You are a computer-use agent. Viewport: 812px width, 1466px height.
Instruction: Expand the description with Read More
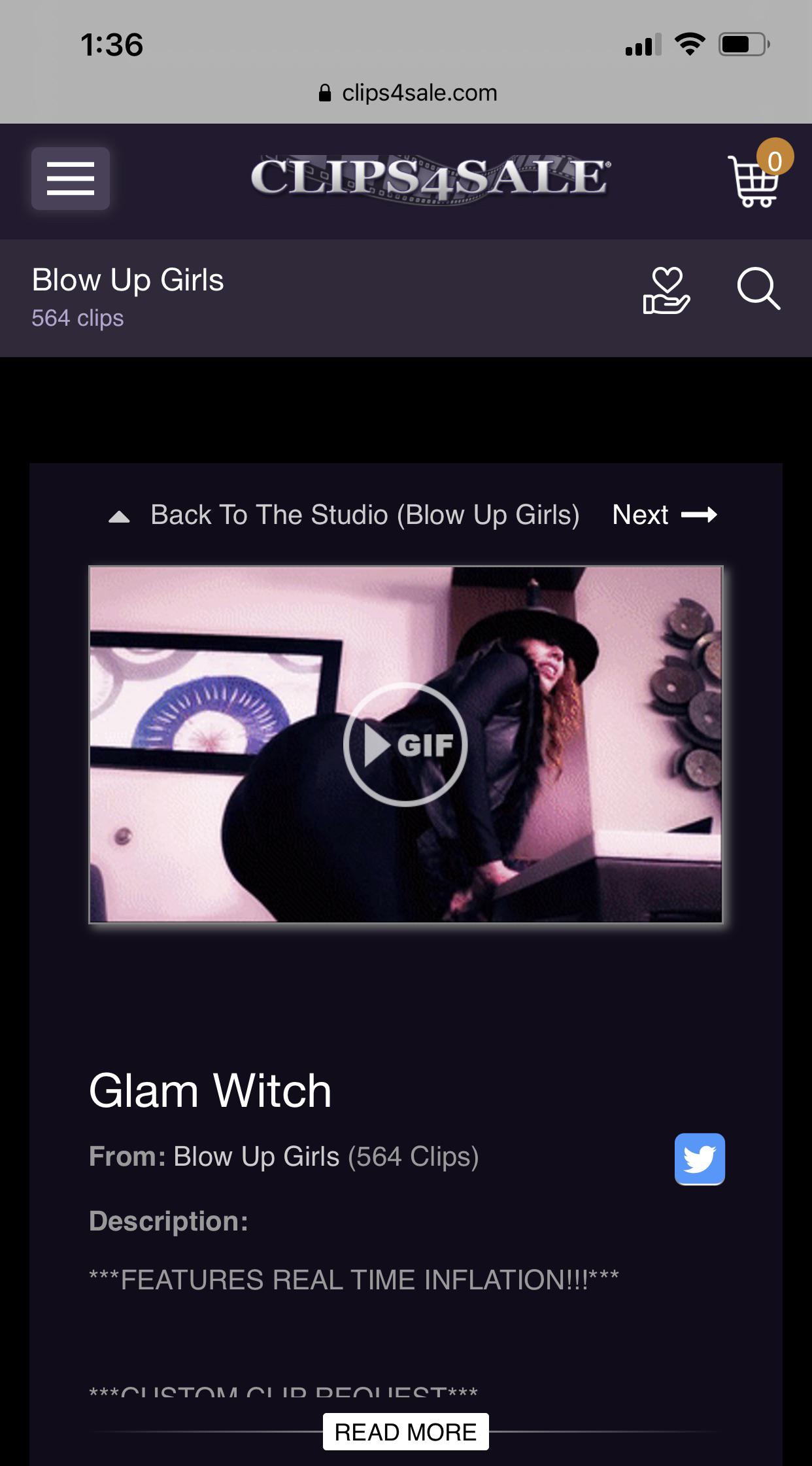(x=405, y=1432)
